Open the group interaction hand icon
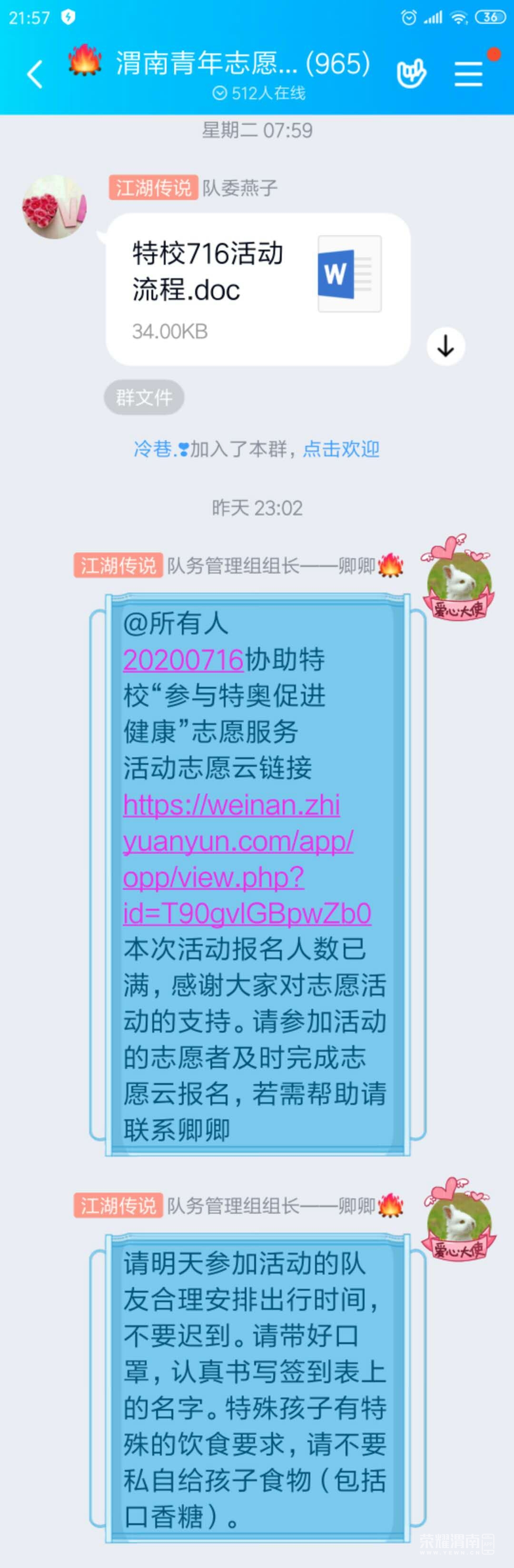The height and width of the screenshot is (1568, 514). tap(411, 74)
